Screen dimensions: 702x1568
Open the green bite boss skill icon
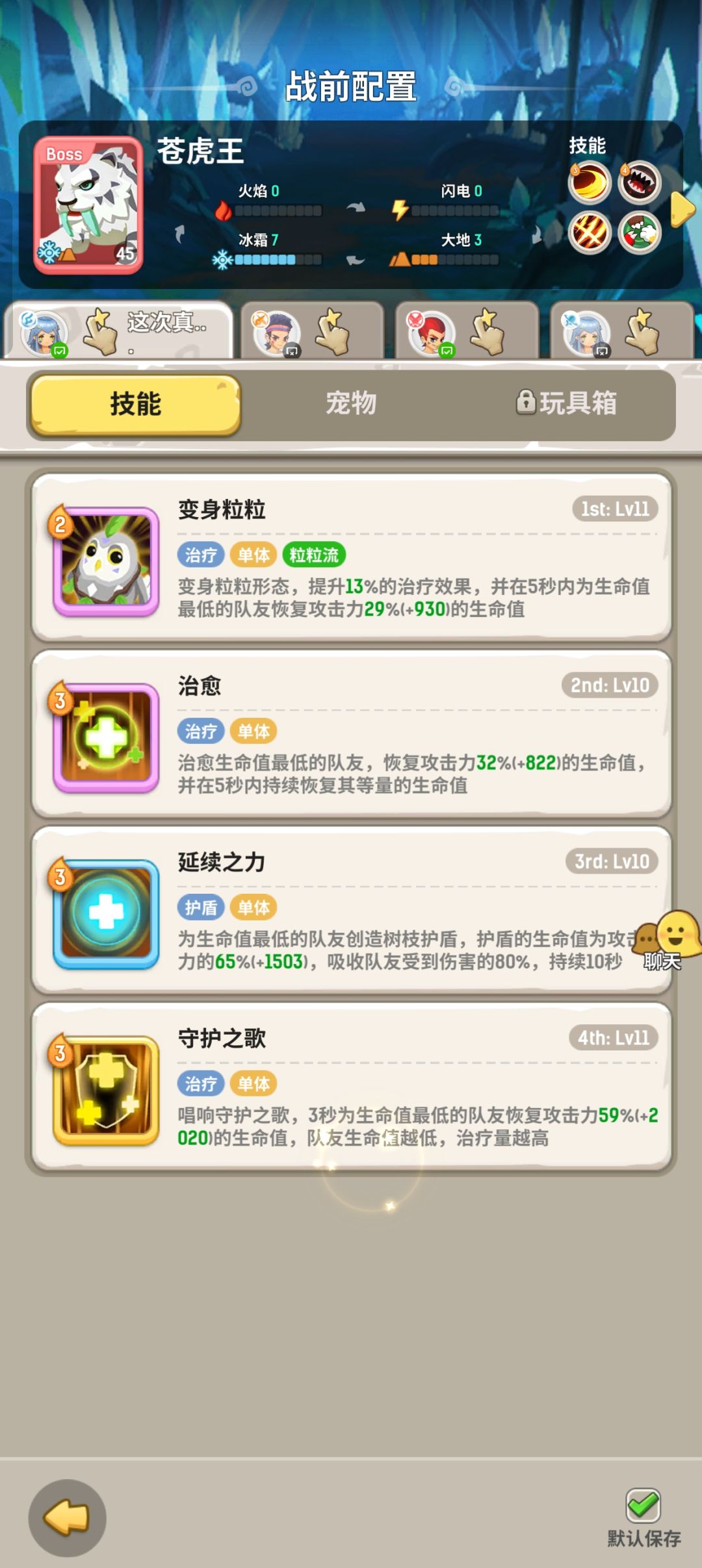pos(638,233)
